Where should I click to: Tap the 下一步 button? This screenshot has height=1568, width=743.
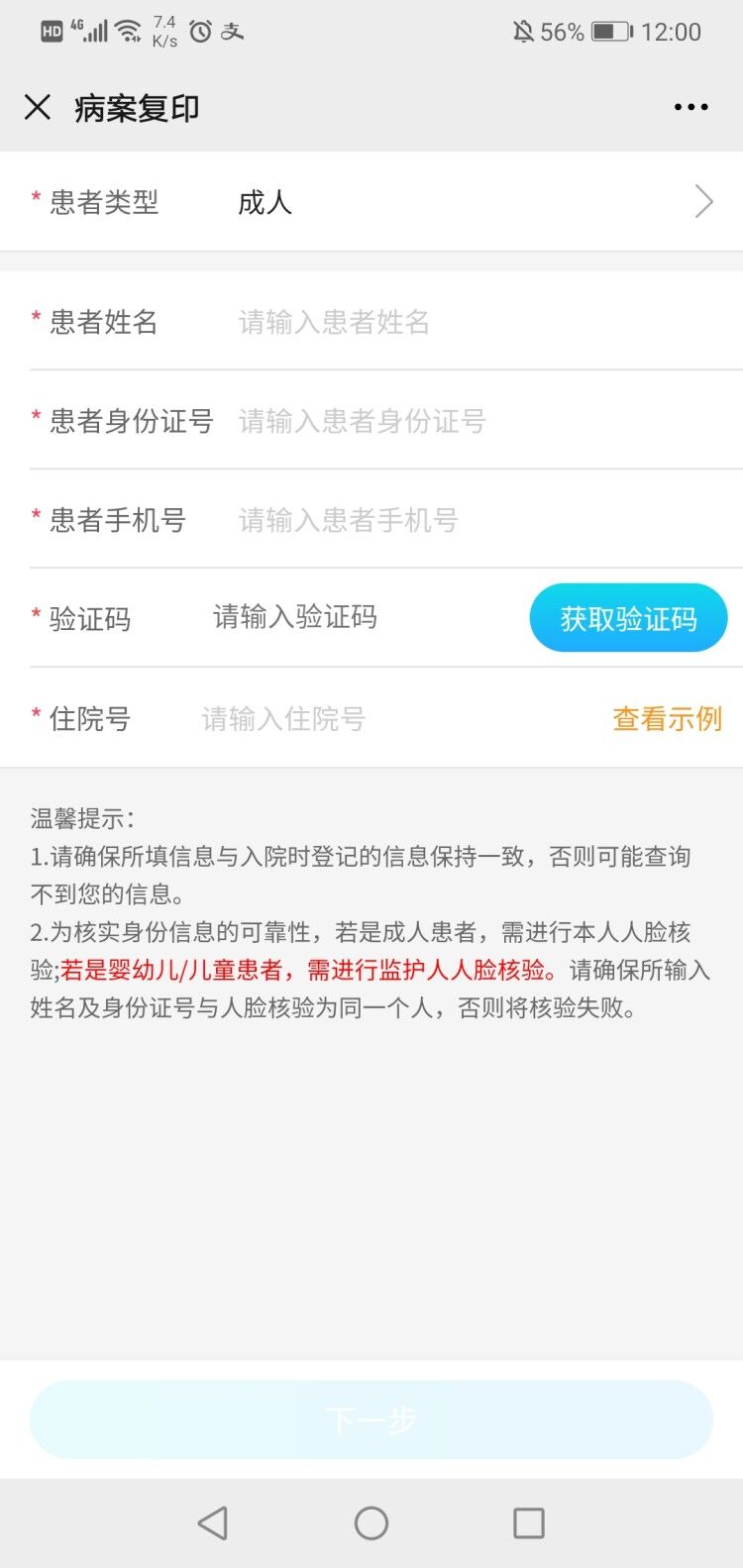371,1419
